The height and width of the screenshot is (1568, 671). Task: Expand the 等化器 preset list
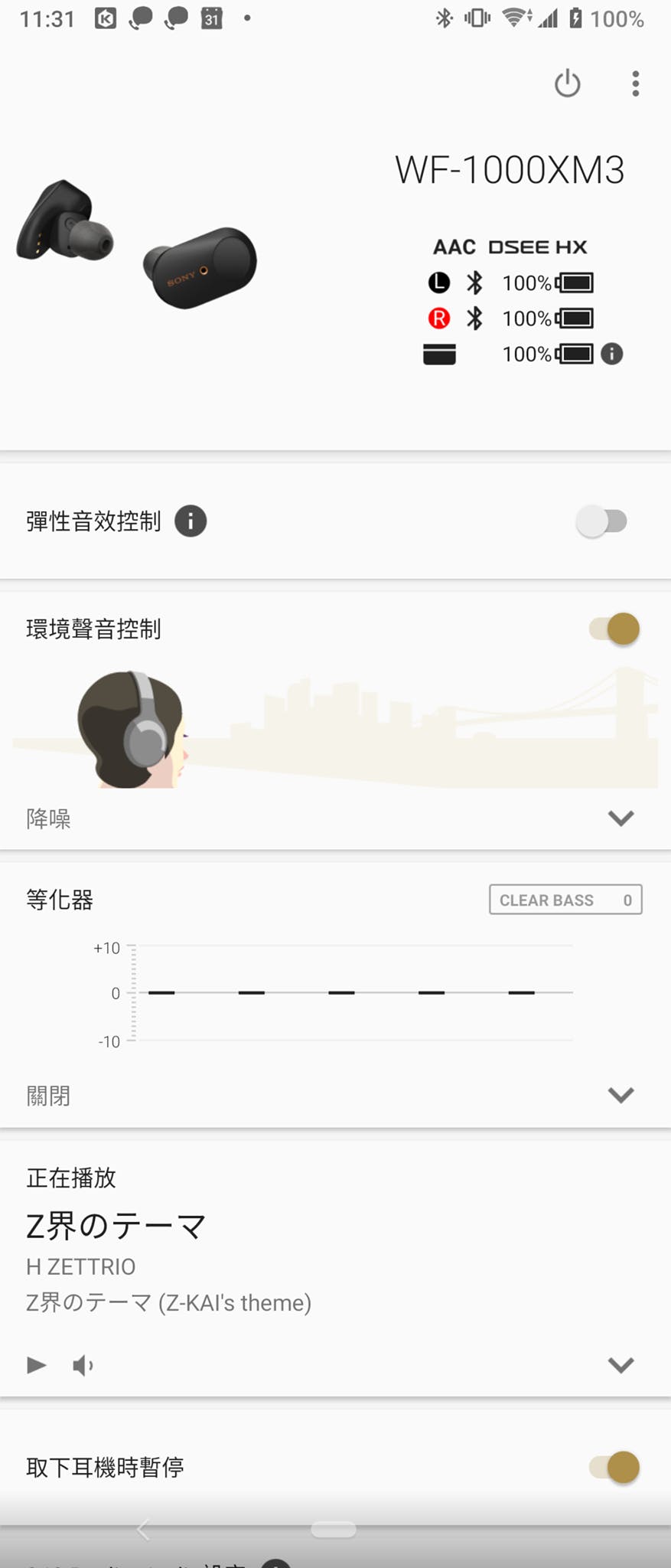coord(621,1095)
